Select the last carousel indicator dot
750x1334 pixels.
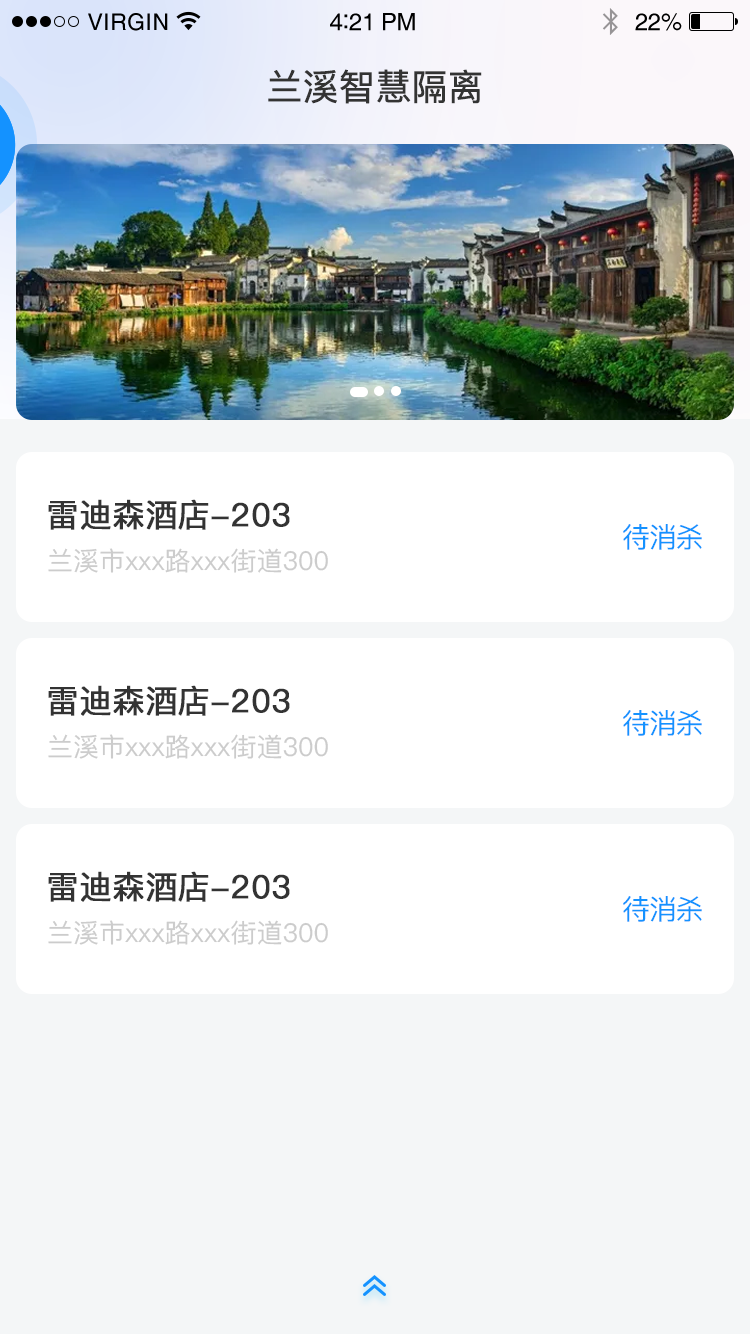click(x=394, y=391)
